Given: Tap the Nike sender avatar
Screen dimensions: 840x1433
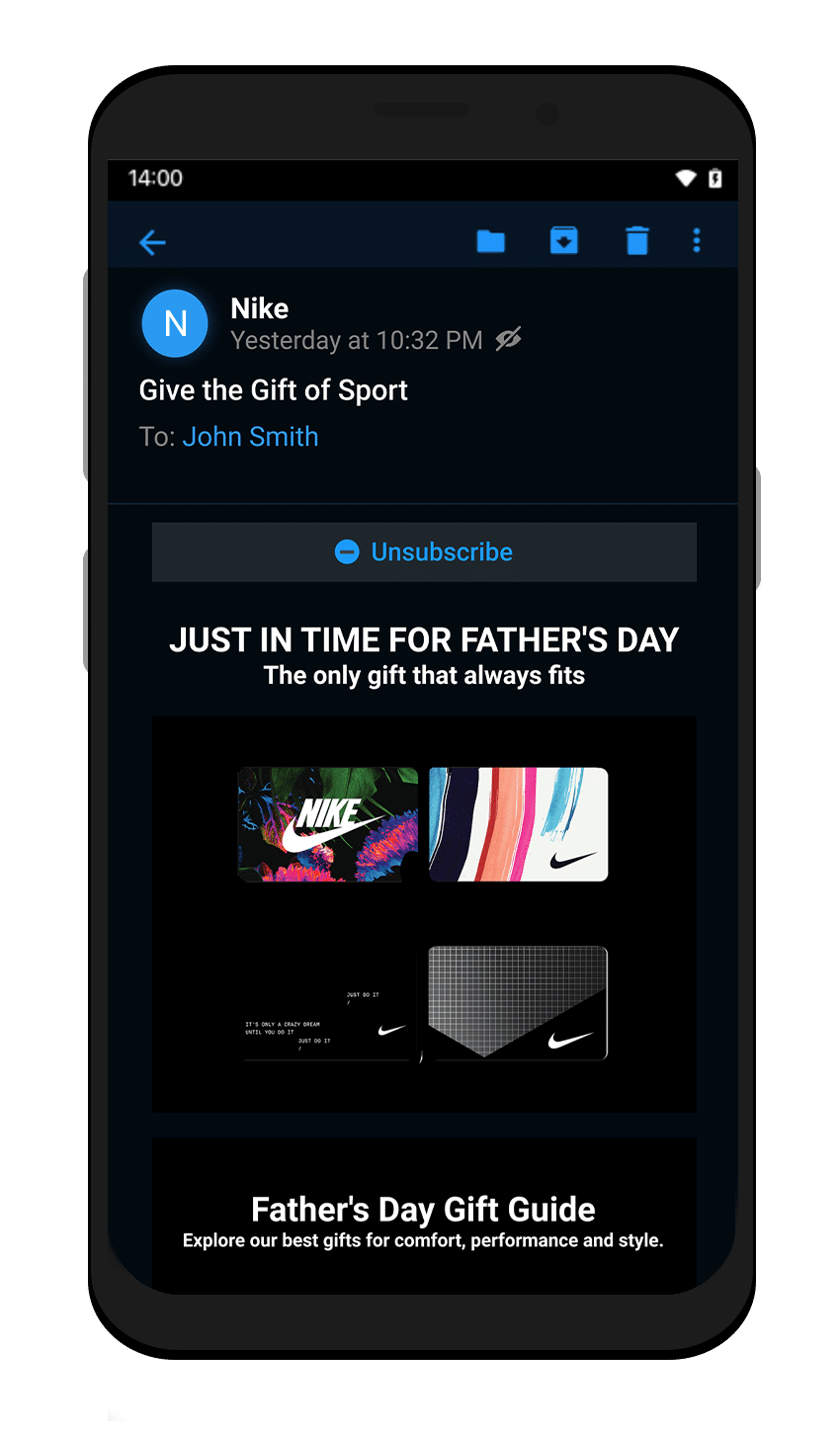Looking at the screenshot, I should coord(175,323).
